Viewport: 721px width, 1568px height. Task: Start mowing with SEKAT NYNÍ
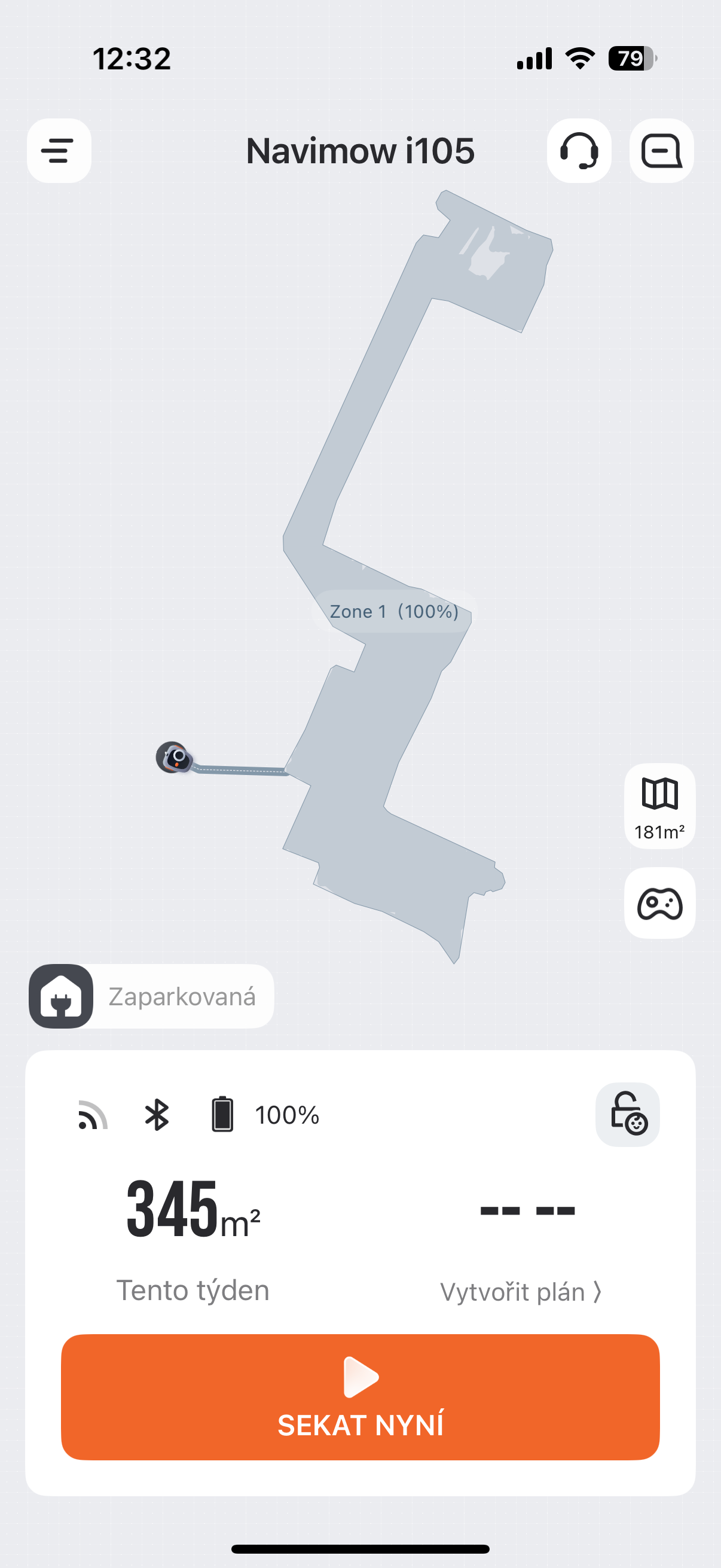pos(360,1396)
